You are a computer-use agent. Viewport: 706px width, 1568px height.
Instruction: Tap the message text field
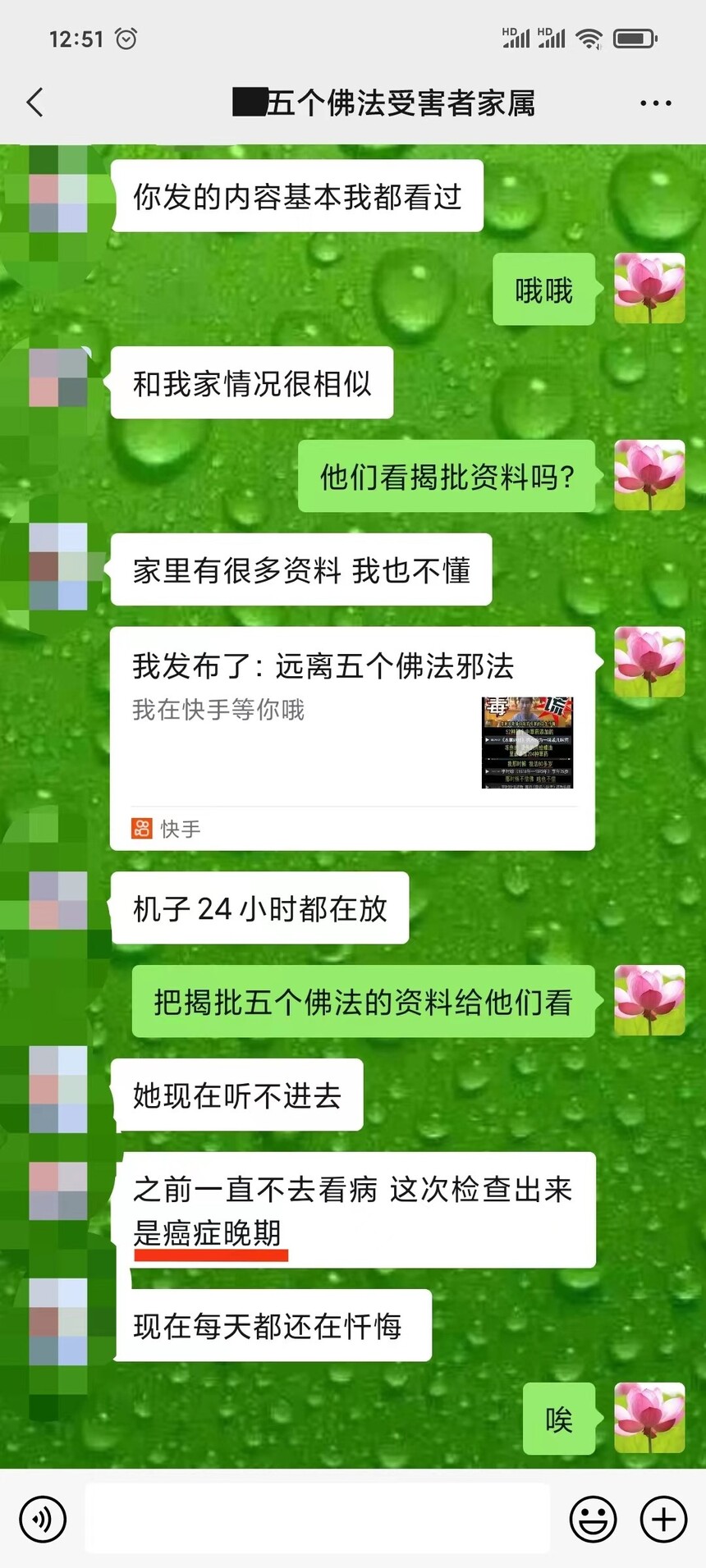[x=318, y=1518]
